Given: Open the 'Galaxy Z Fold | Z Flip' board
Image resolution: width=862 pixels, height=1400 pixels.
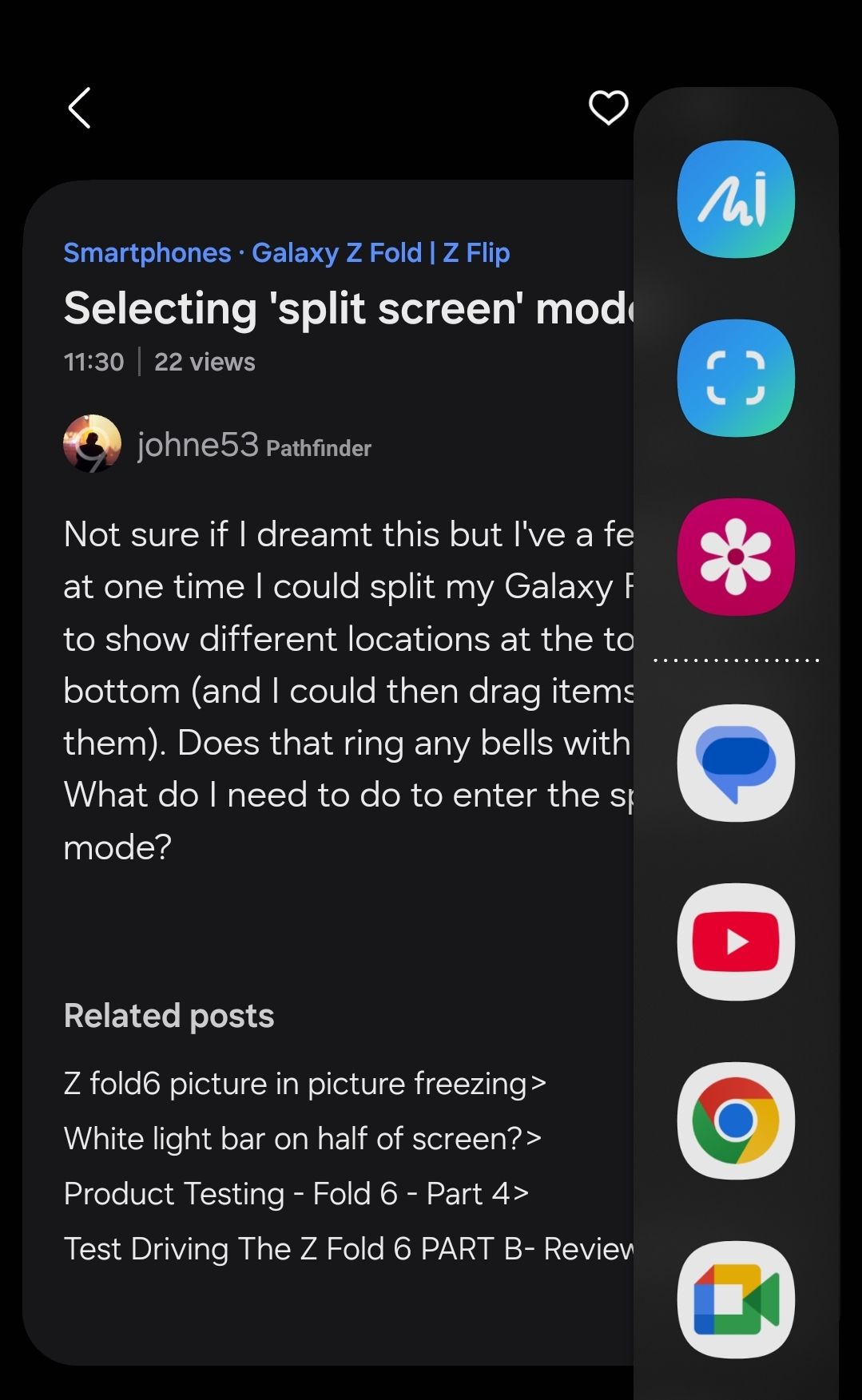Looking at the screenshot, I should (381, 252).
